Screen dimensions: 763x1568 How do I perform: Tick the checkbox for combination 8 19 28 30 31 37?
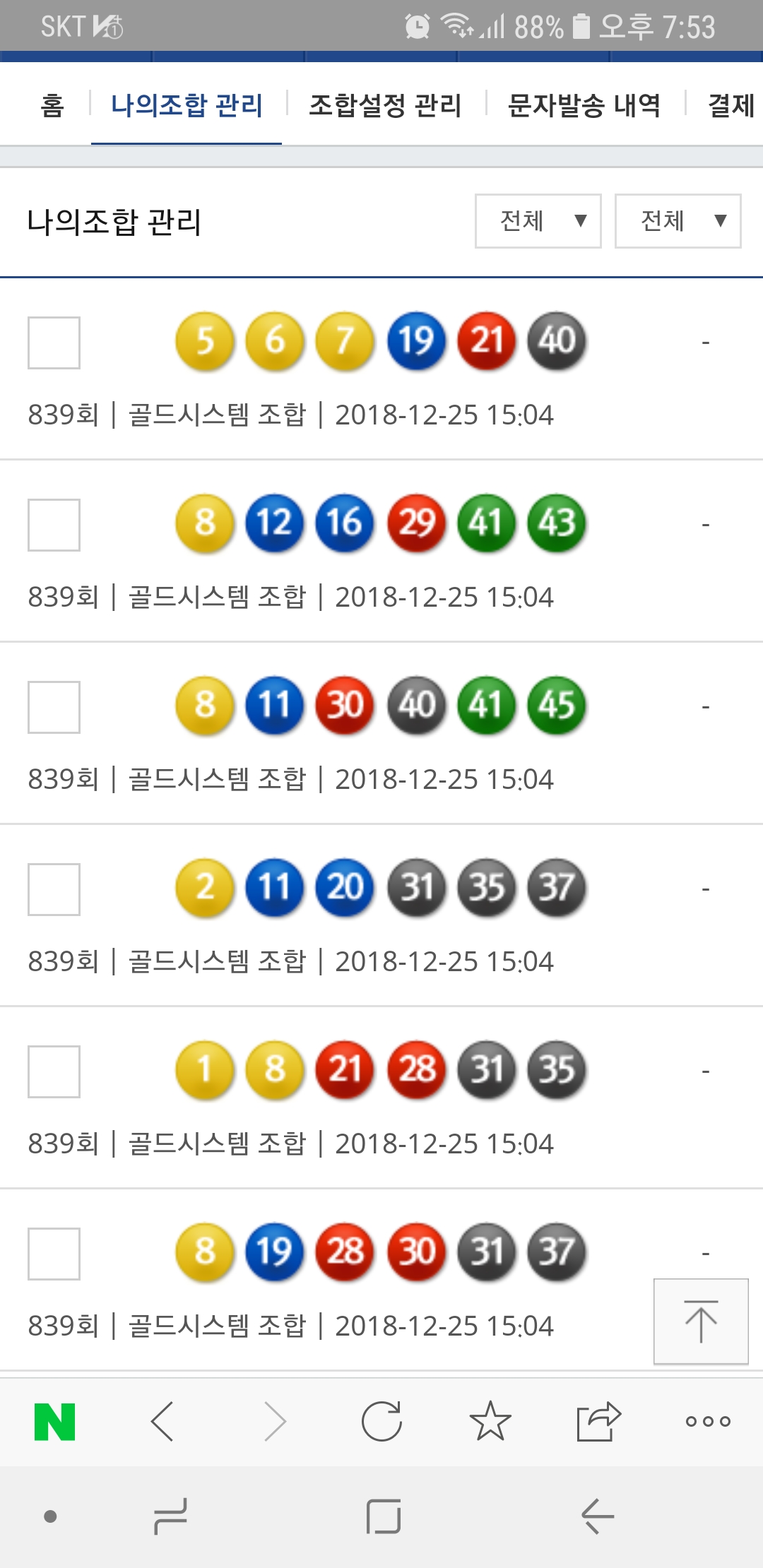point(54,1254)
